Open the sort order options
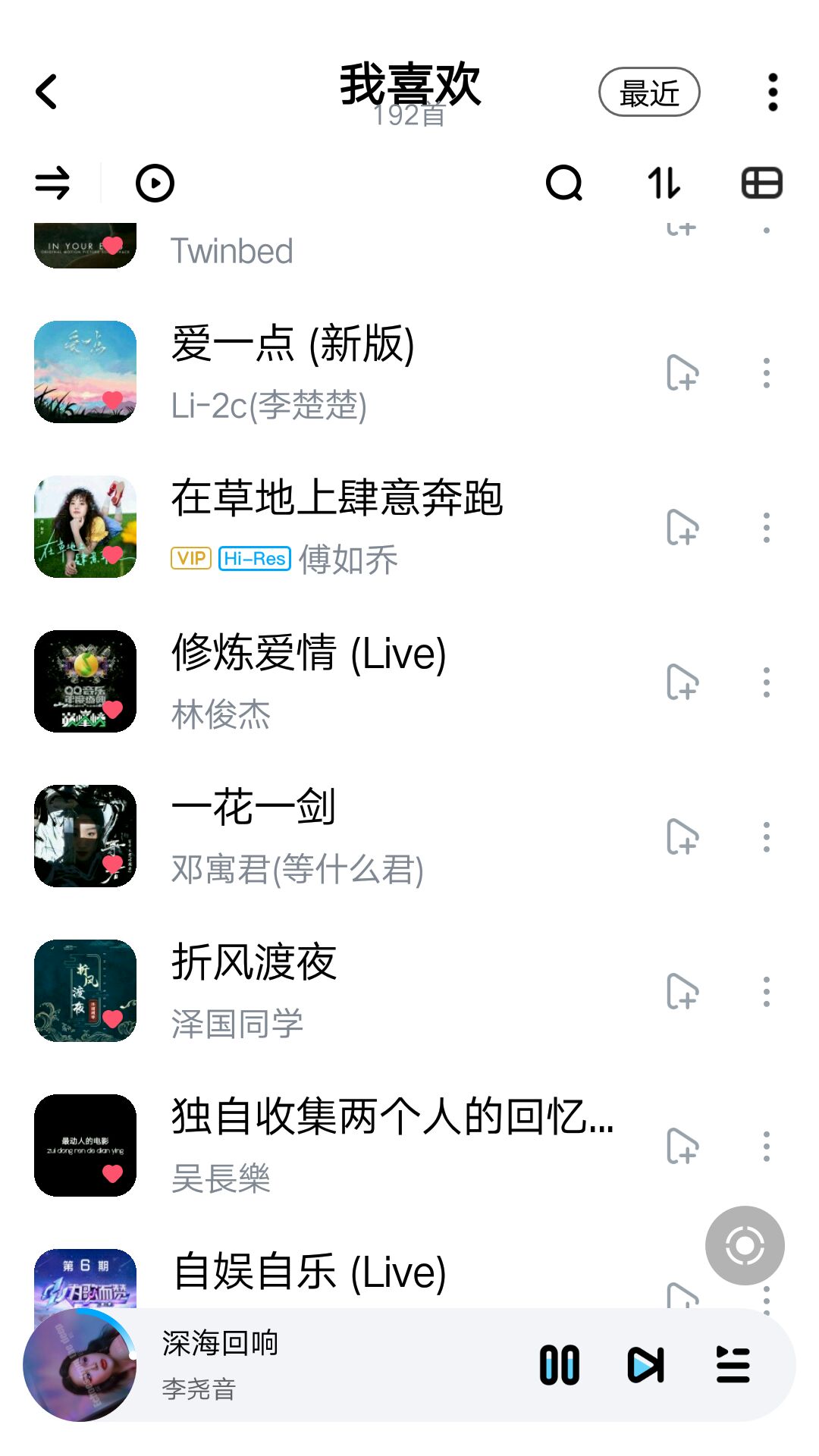The image size is (819, 1456). pos(664,184)
